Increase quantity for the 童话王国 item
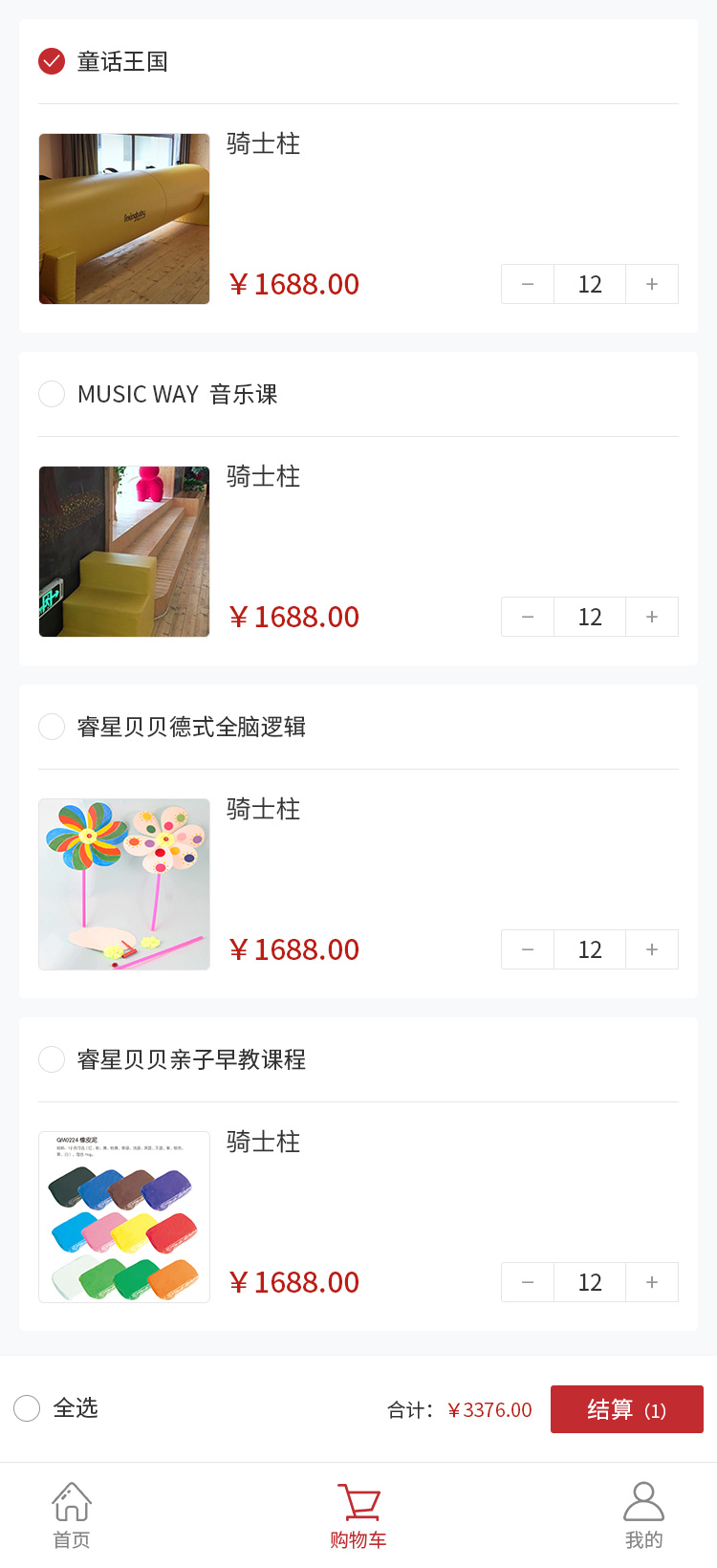This screenshot has height=1568, width=717. click(652, 284)
